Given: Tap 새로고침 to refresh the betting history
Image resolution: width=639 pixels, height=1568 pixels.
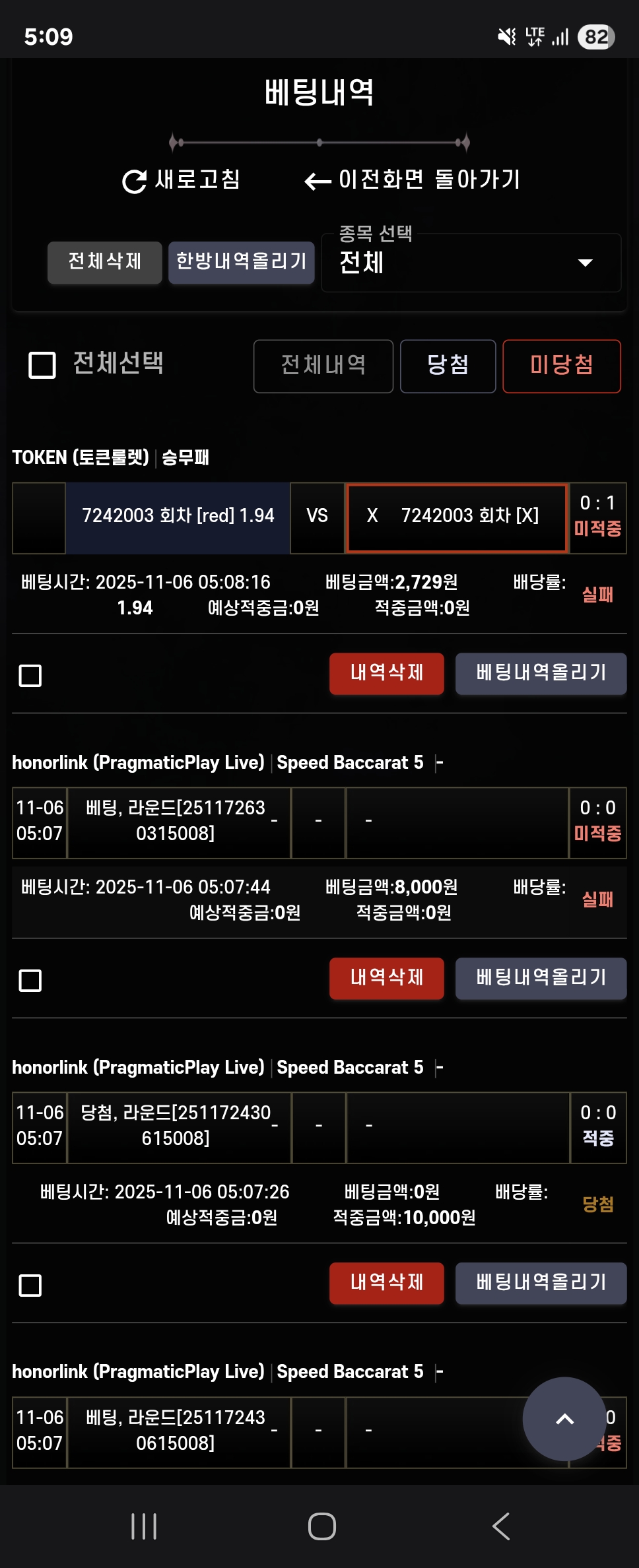Looking at the screenshot, I should [182, 180].
